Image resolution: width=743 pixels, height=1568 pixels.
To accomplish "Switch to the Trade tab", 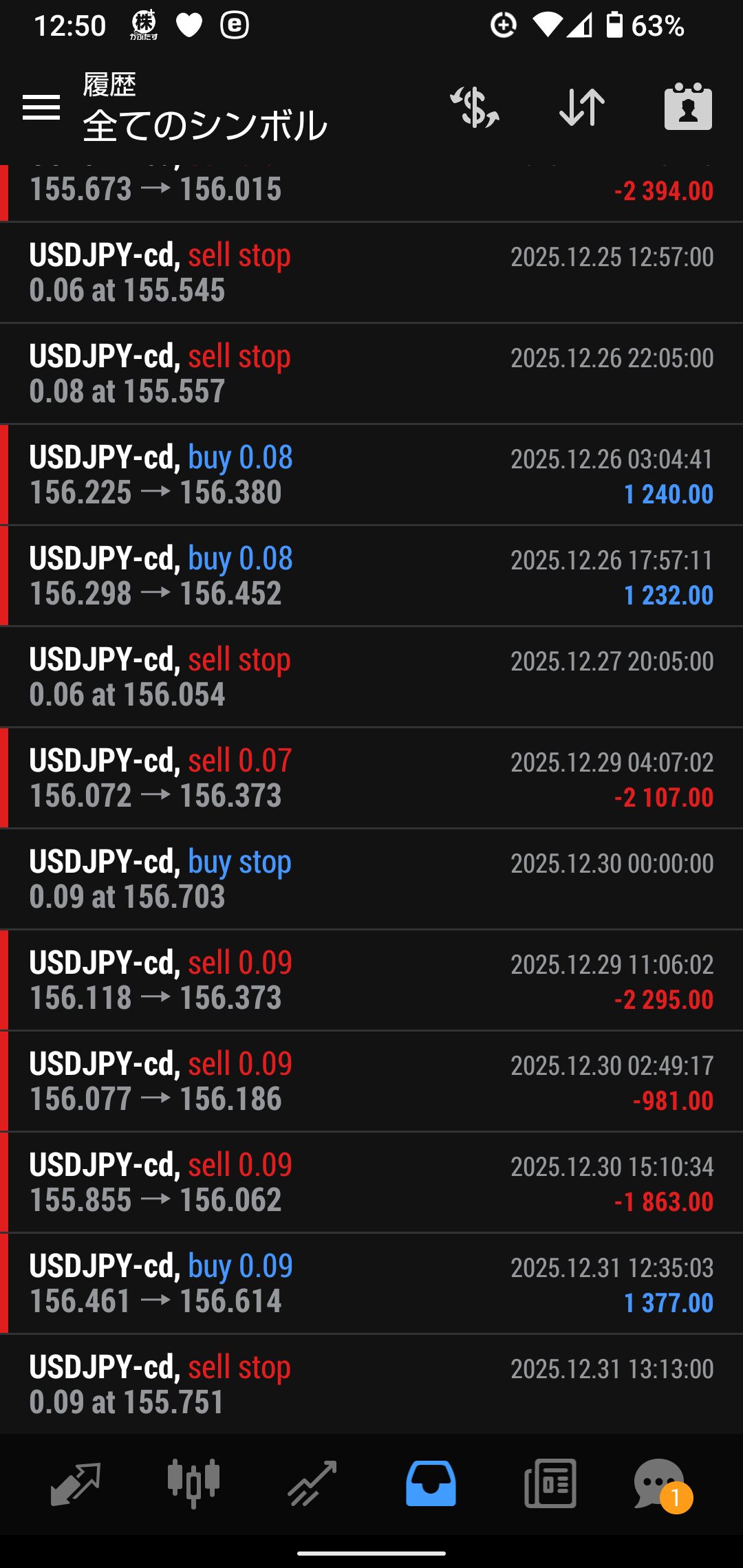I will click(312, 1483).
